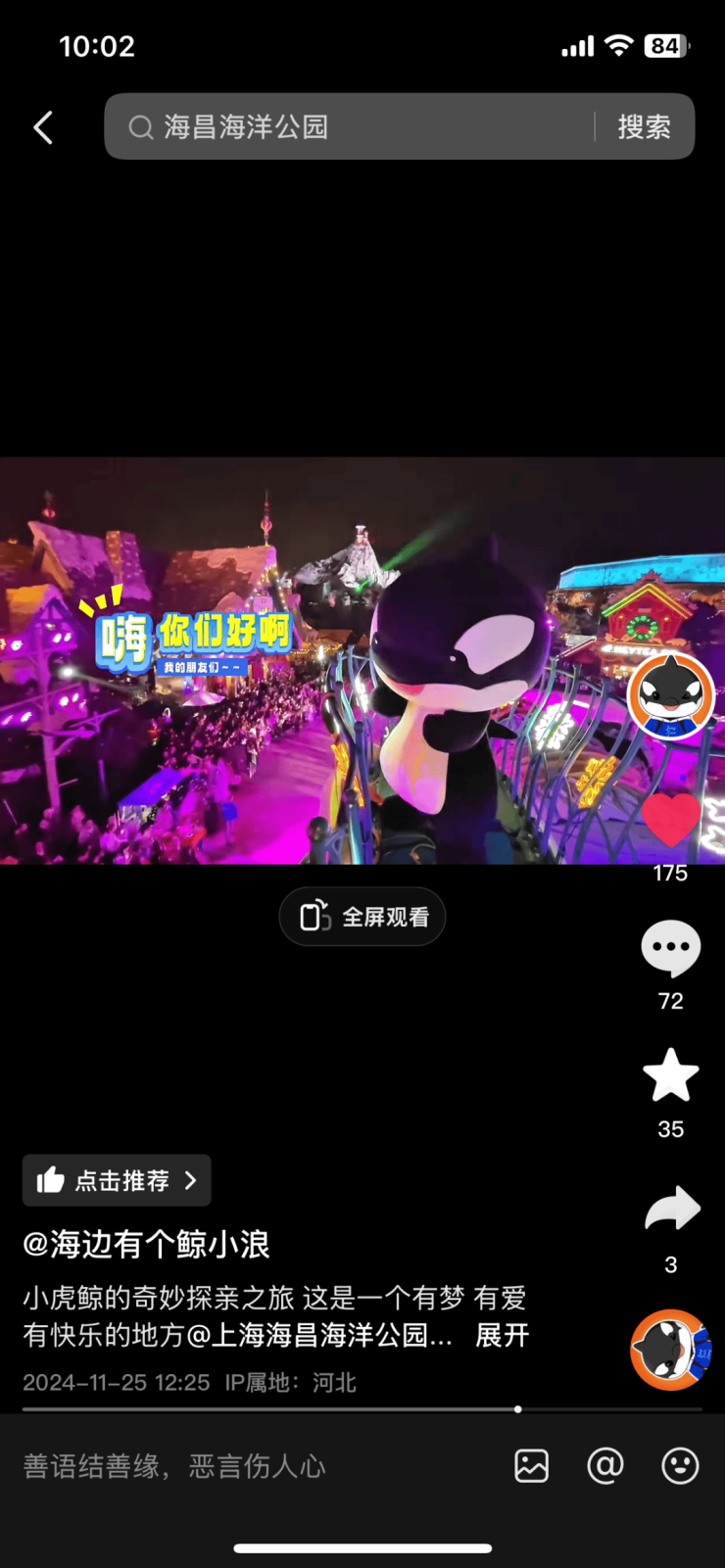
Task: Share the video with the arrow icon
Action: click(x=672, y=1209)
